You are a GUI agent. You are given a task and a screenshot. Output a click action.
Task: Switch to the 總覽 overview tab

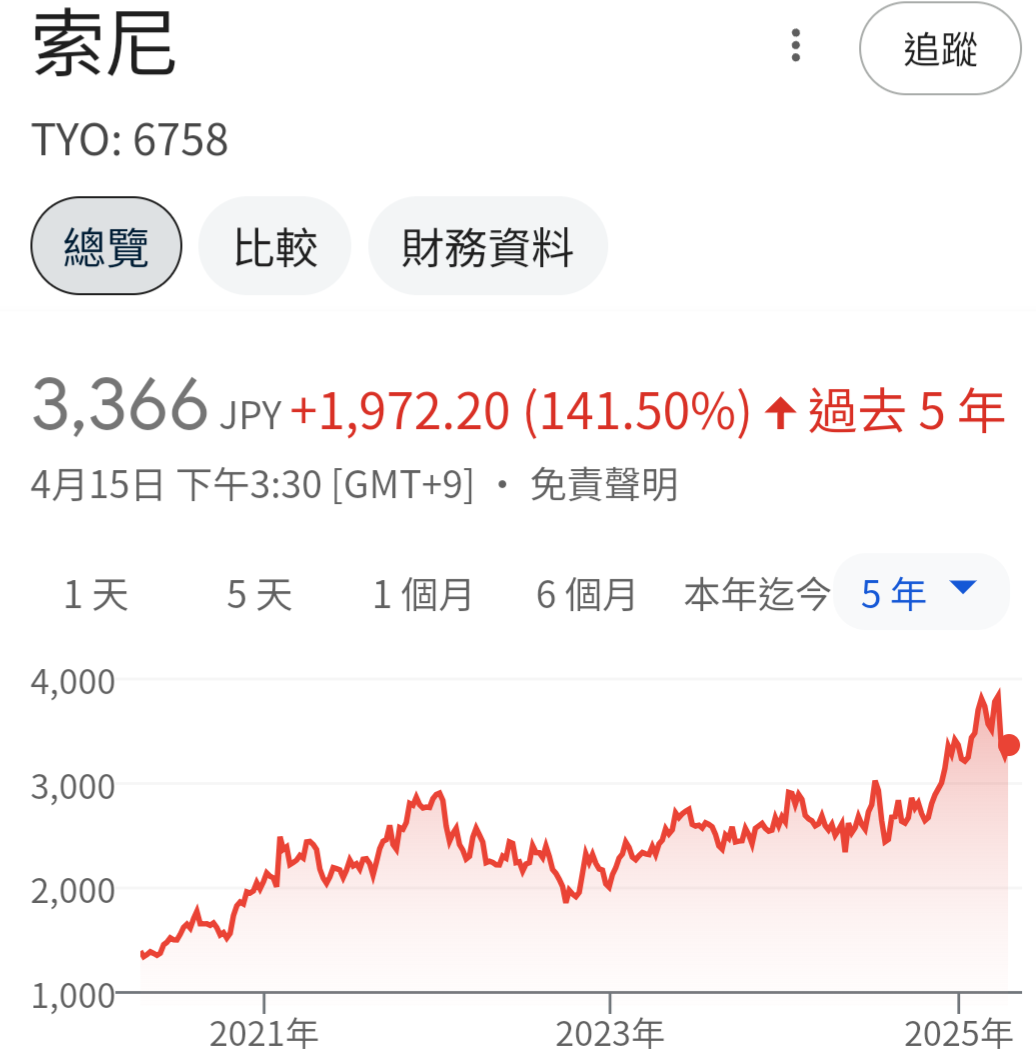click(107, 246)
